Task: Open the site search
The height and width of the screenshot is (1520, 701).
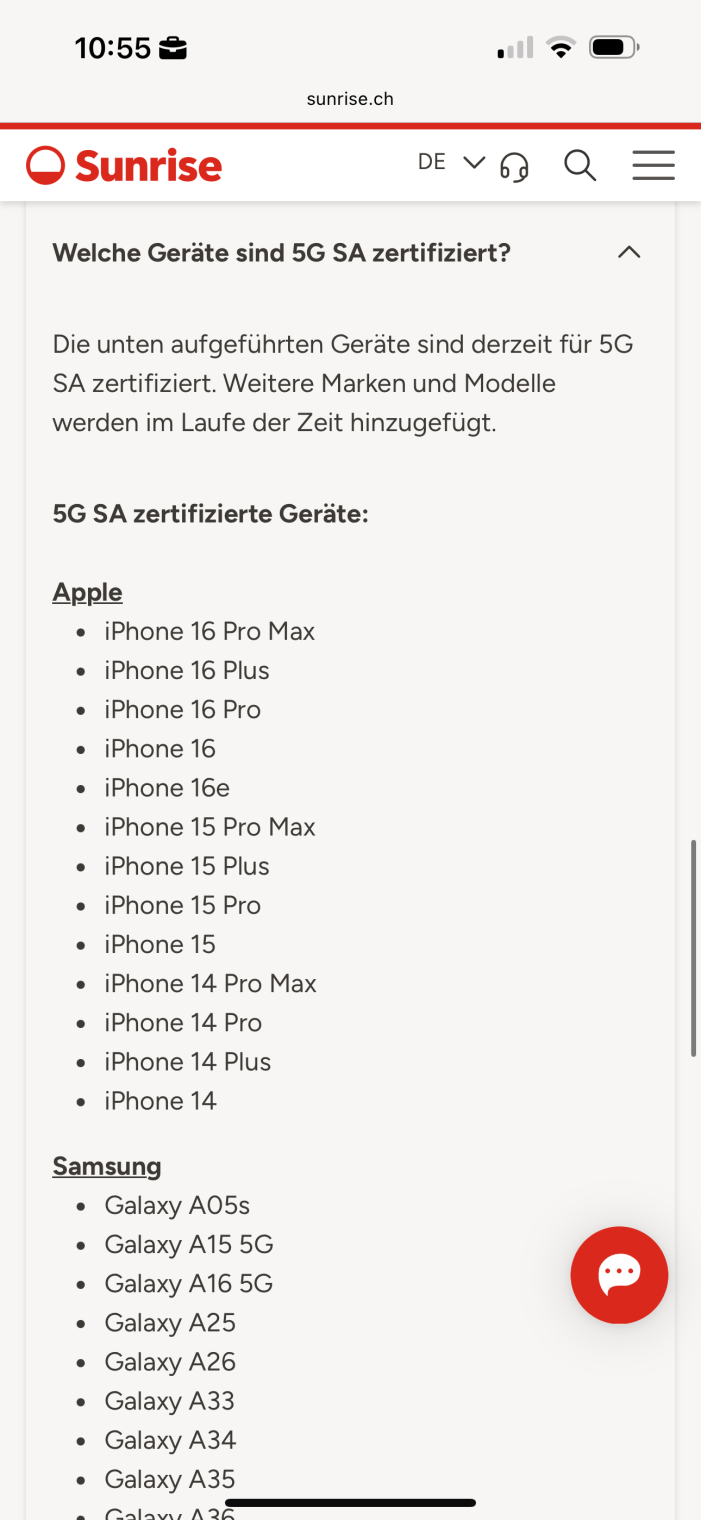Action: (x=580, y=166)
